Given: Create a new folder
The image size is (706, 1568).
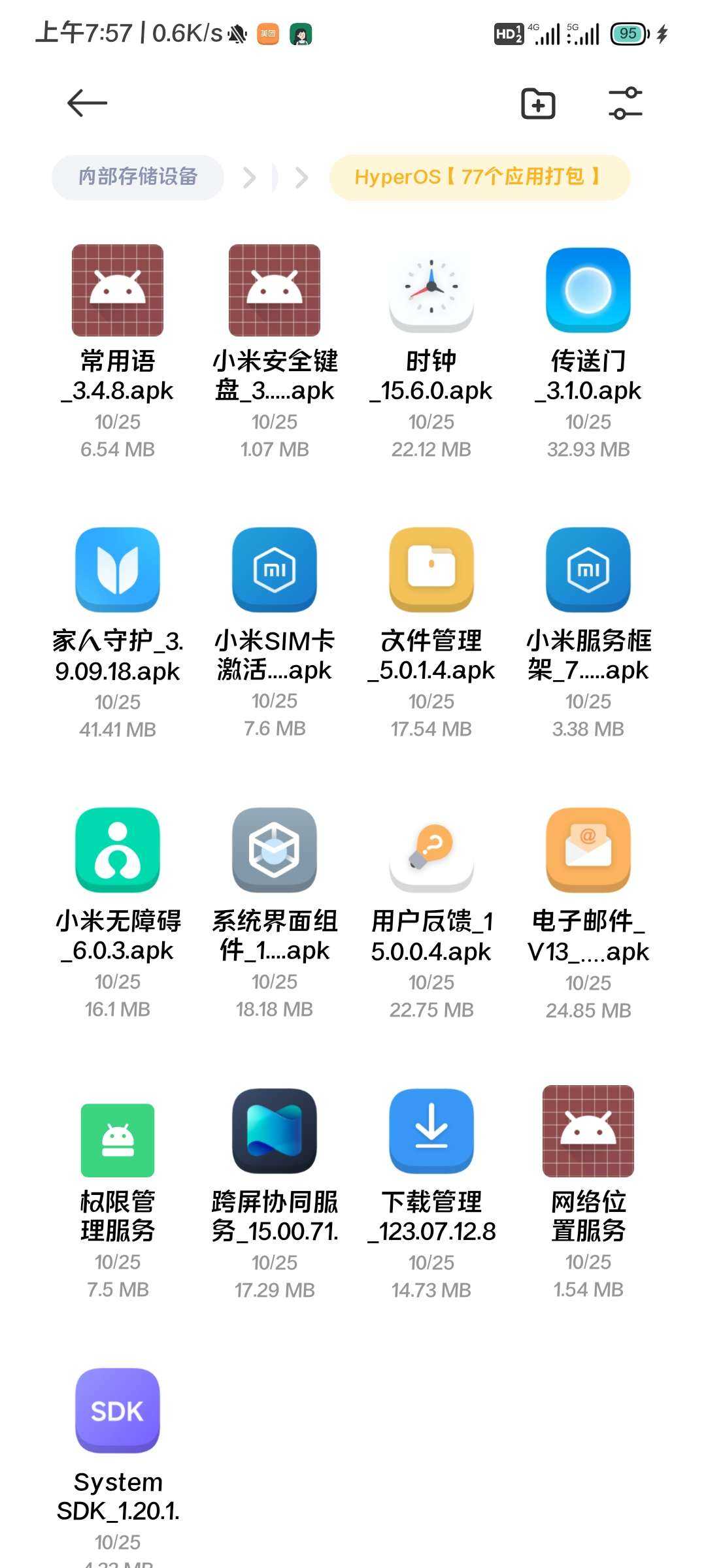Looking at the screenshot, I should point(538,103).
